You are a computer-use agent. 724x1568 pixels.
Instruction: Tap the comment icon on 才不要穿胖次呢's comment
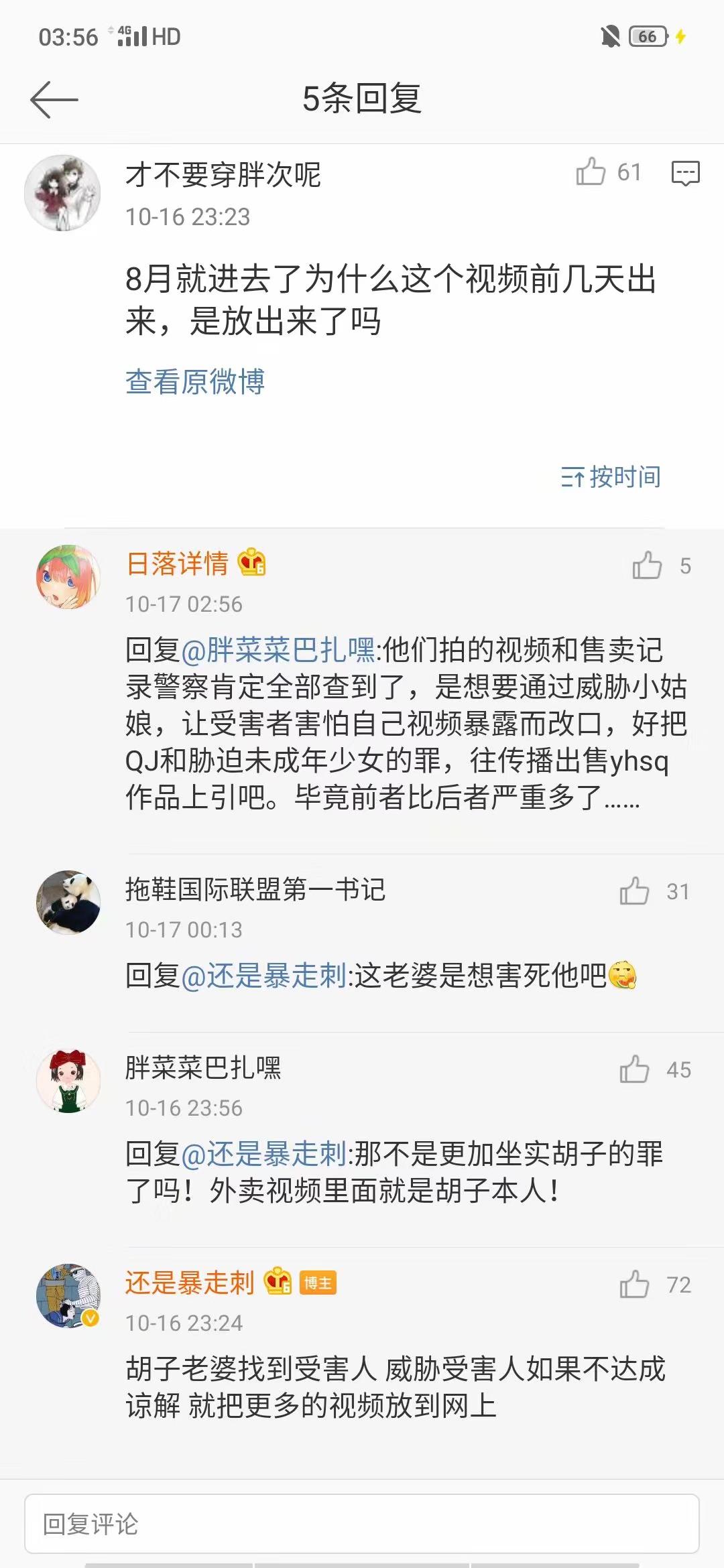click(685, 173)
